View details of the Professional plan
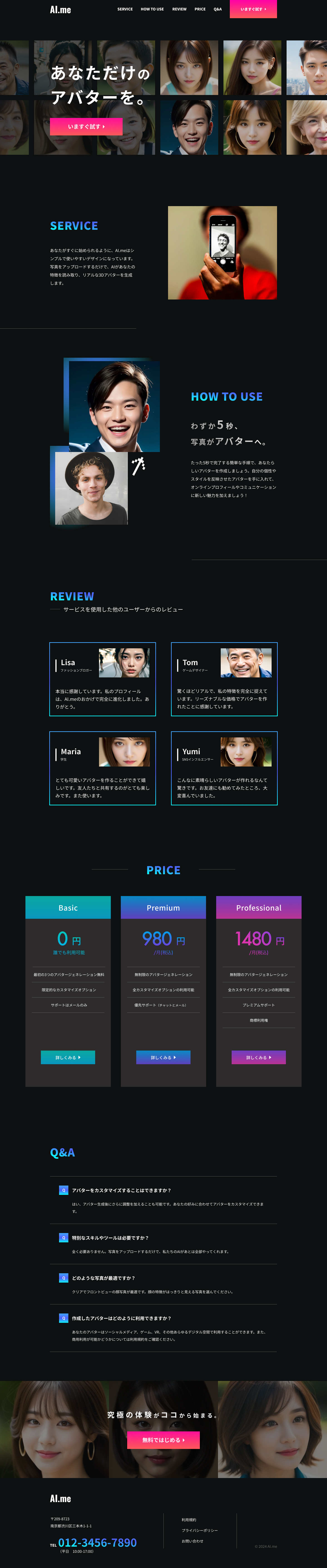This screenshot has height=1568, width=327. 258,1057
